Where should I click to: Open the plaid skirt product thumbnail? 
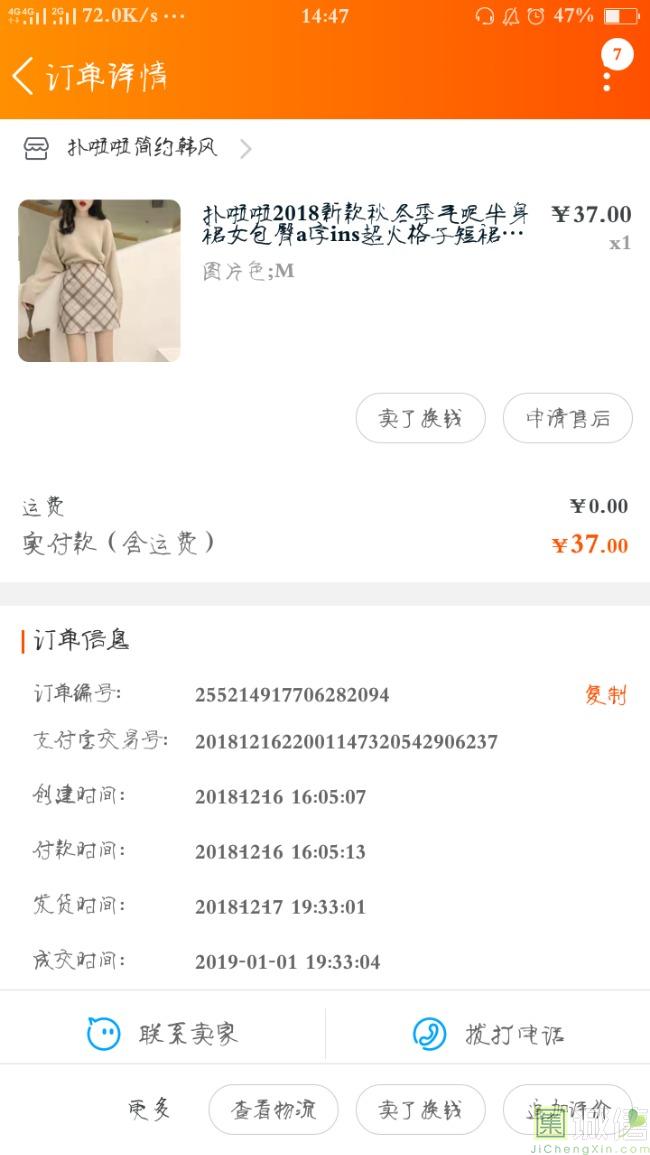tap(99, 281)
